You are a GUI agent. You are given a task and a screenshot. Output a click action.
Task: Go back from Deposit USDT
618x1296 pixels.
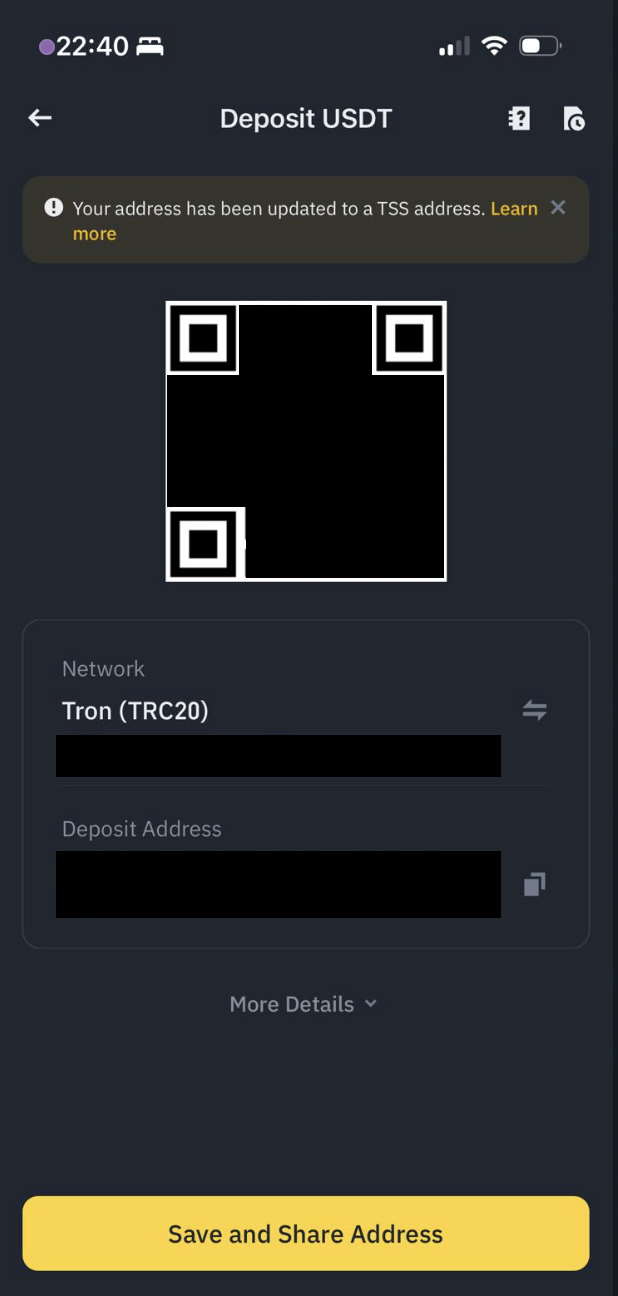coord(40,118)
